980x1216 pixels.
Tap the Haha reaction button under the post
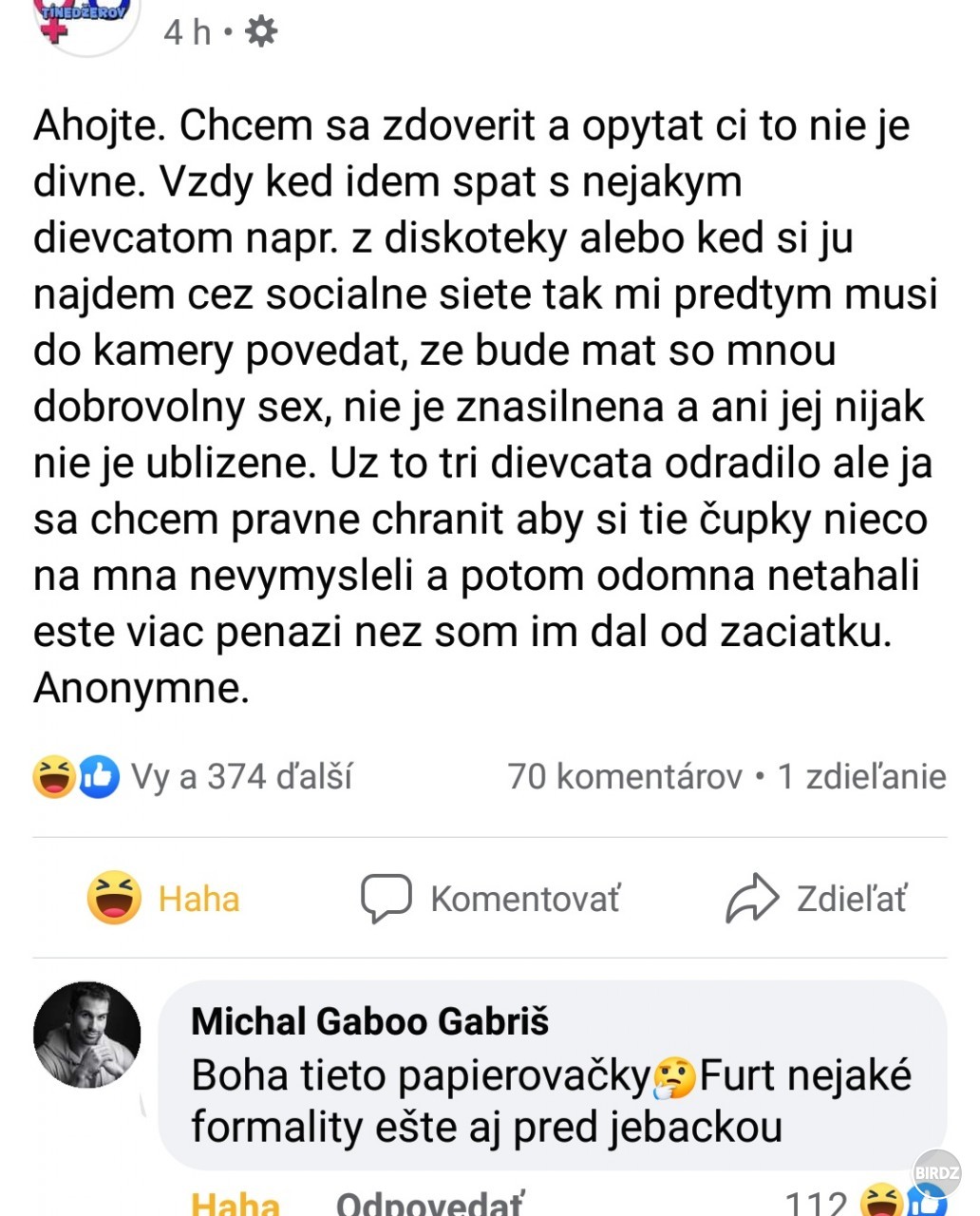pyautogui.click(x=163, y=898)
